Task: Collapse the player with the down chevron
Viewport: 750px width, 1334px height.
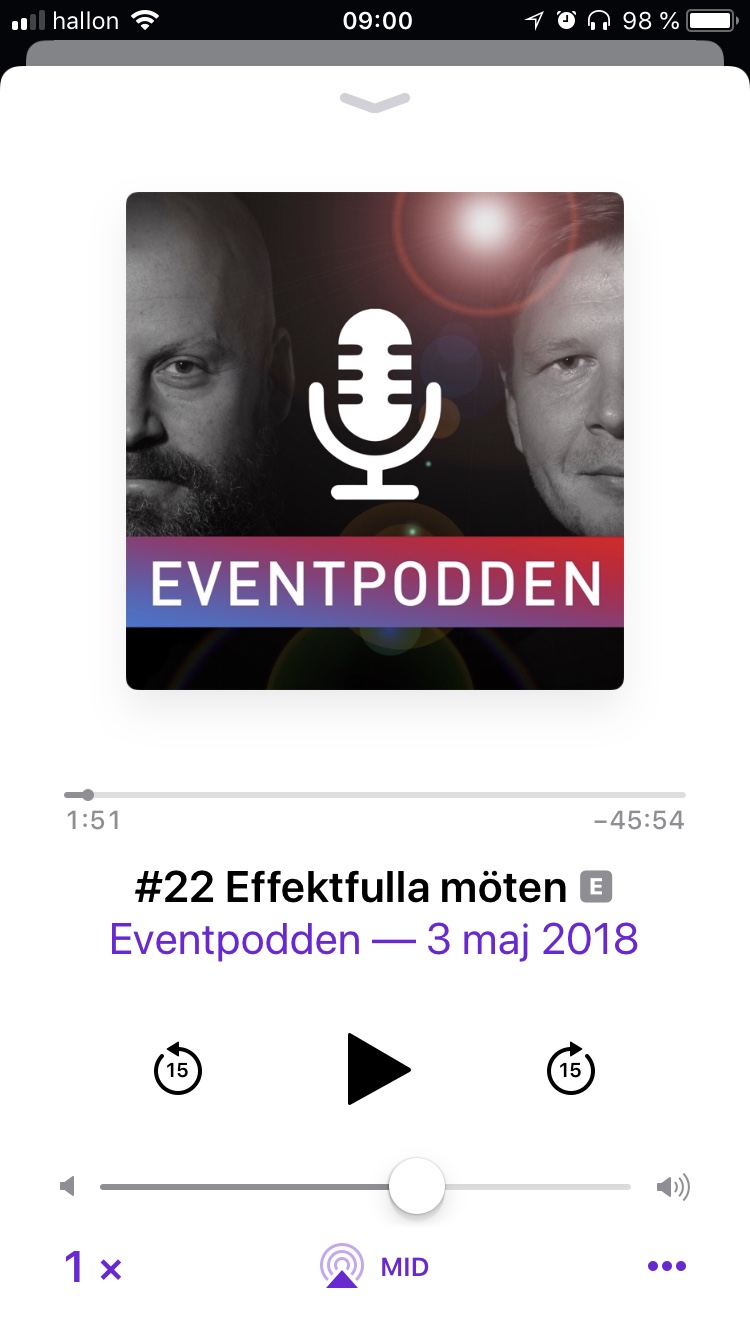Action: (375, 101)
